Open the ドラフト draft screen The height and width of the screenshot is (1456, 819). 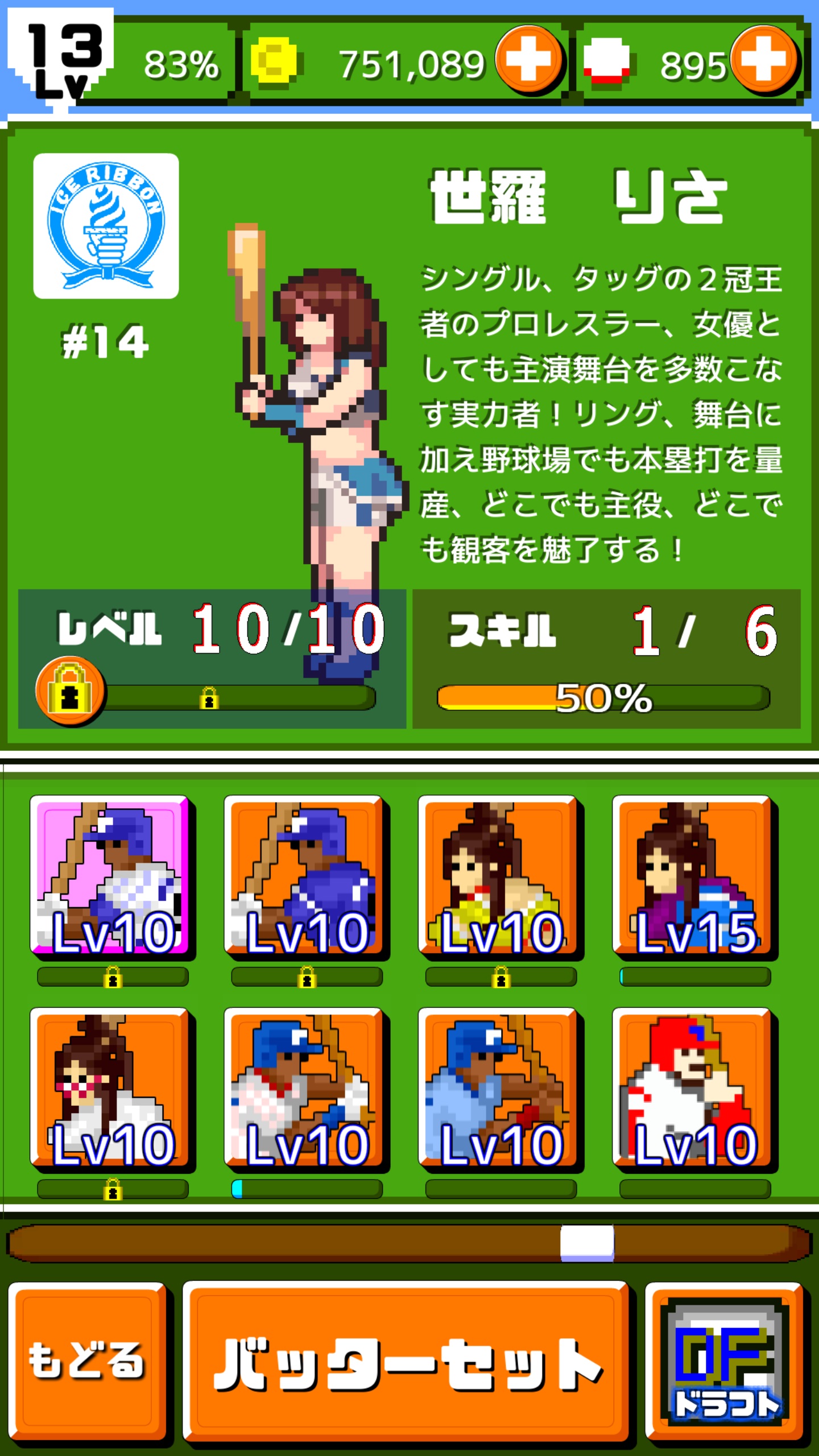(x=725, y=1360)
